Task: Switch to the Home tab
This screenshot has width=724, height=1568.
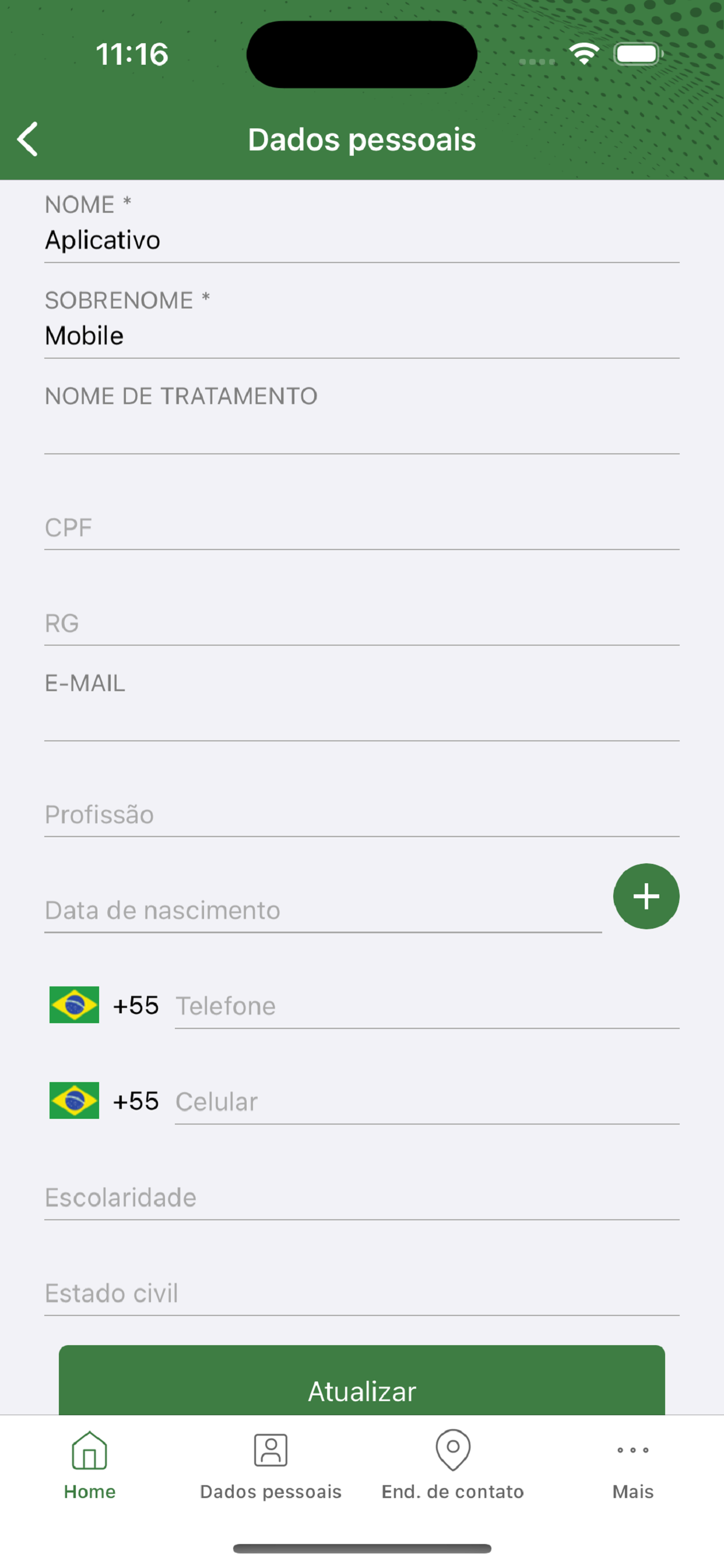Action: [90, 1466]
